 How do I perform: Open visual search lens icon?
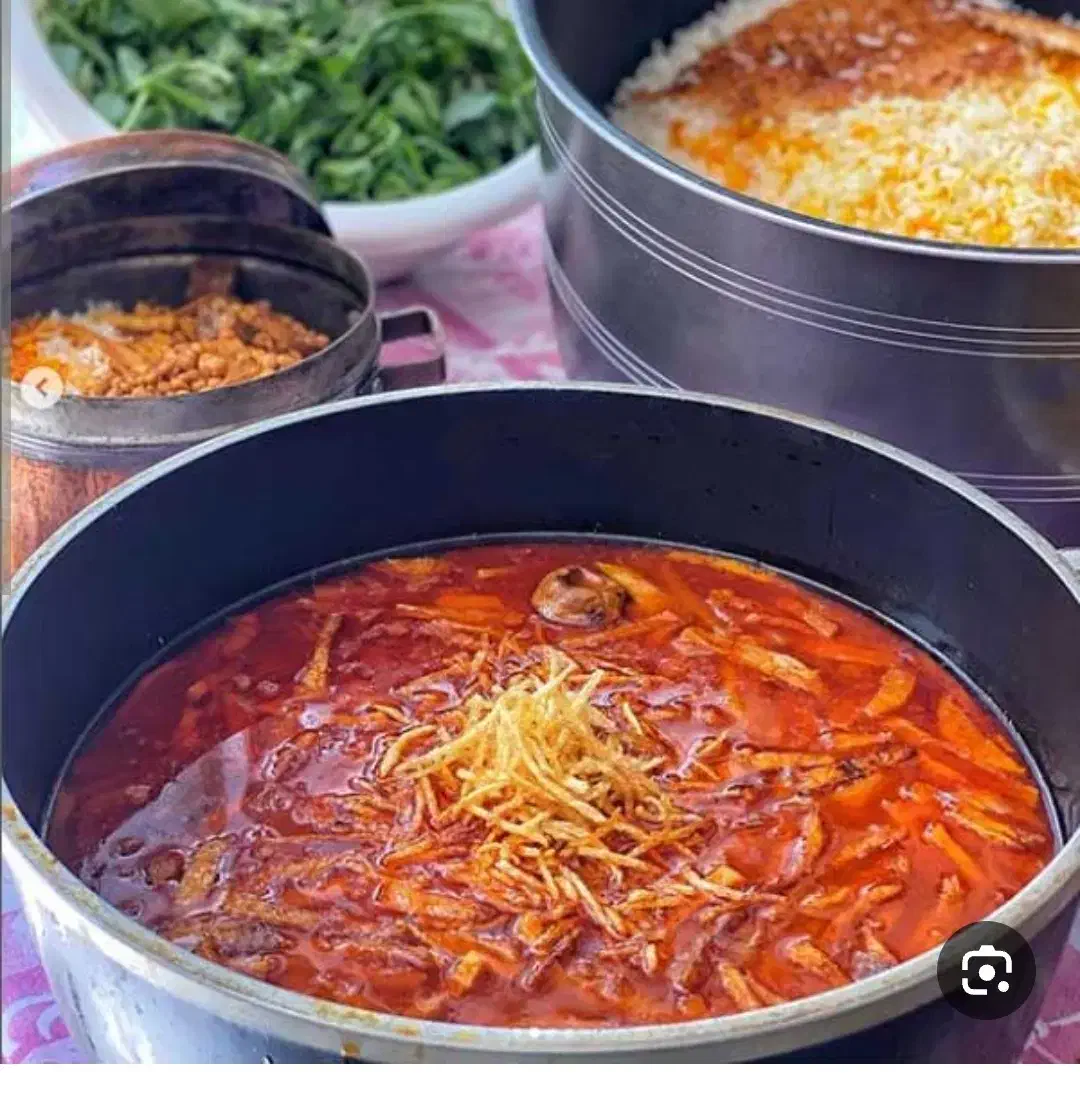985,970
